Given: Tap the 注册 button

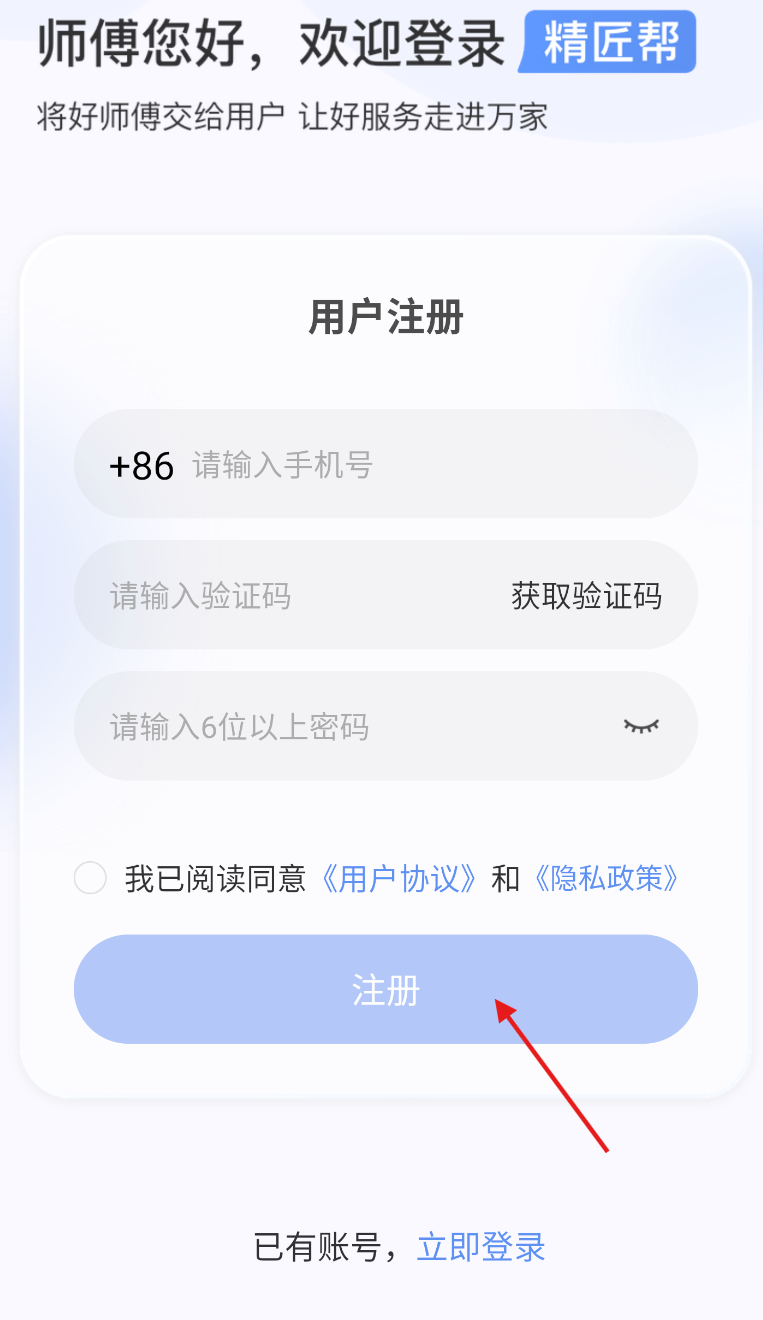Looking at the screenshot, I should [x=385, y=990].
